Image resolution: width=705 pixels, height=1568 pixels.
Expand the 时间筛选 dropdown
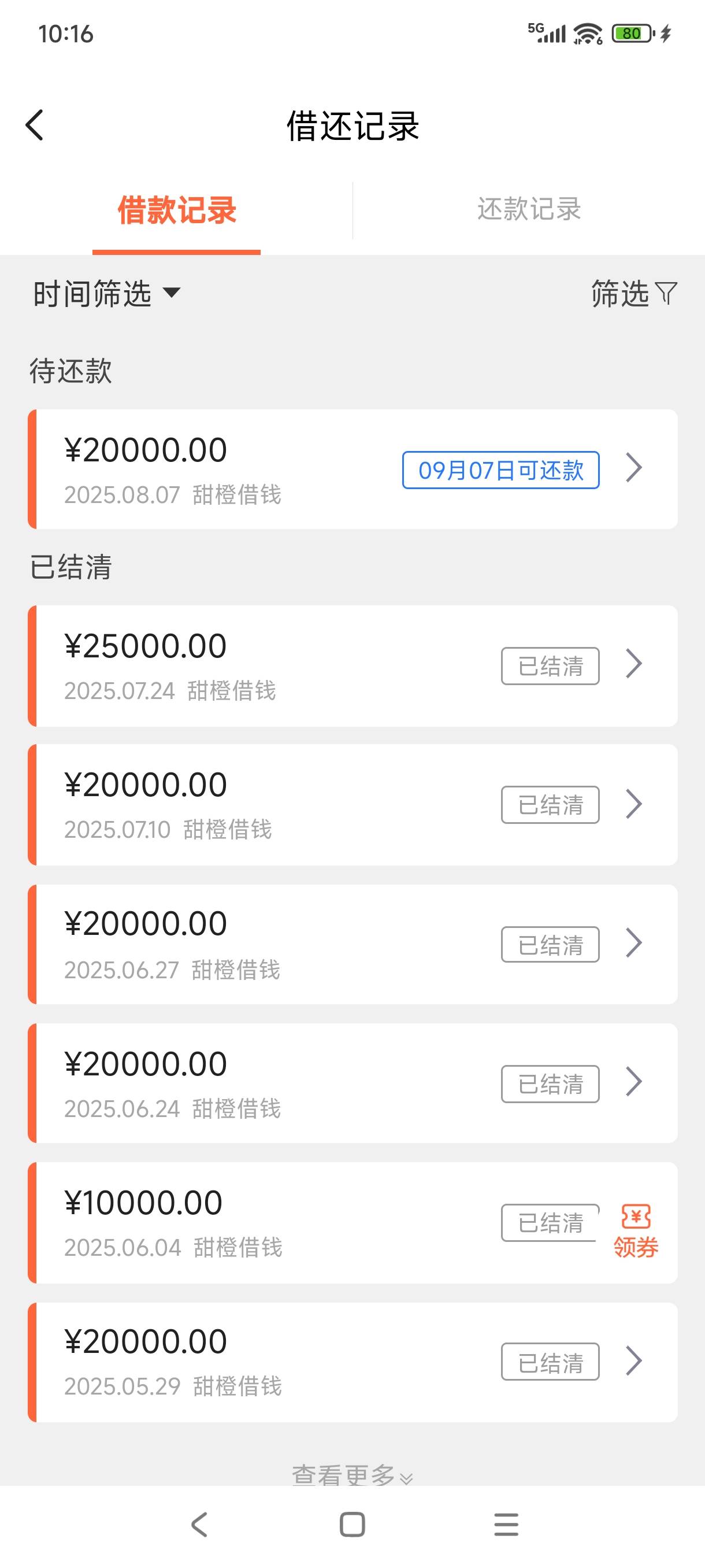pyautogui.click(x=106, y=294)
